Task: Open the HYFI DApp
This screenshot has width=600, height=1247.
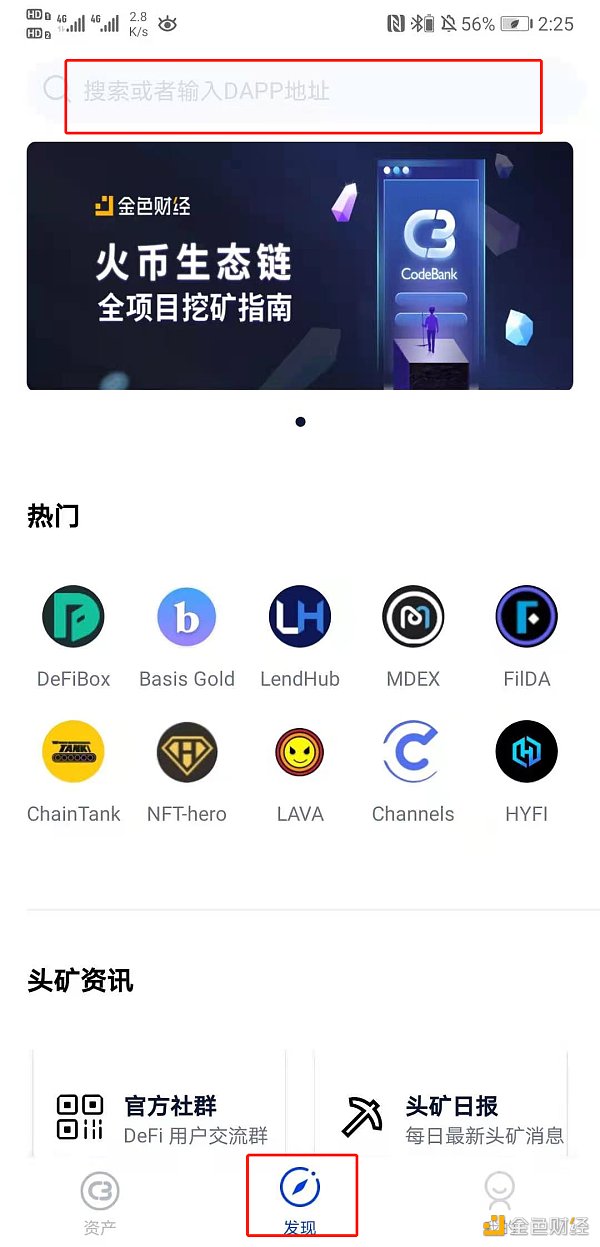Action: pos(527,772)
